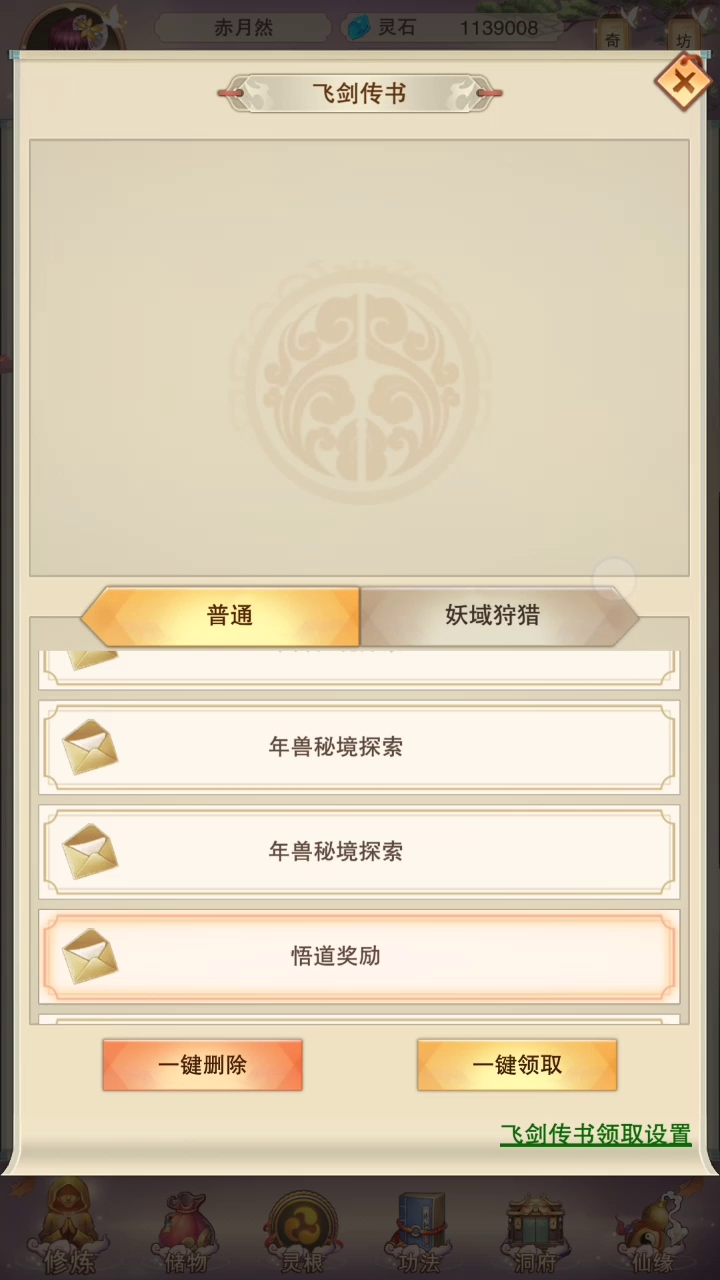Delete all mail with 一键删除
The image size is (720, 1280).
click(x=202, y=1065)
